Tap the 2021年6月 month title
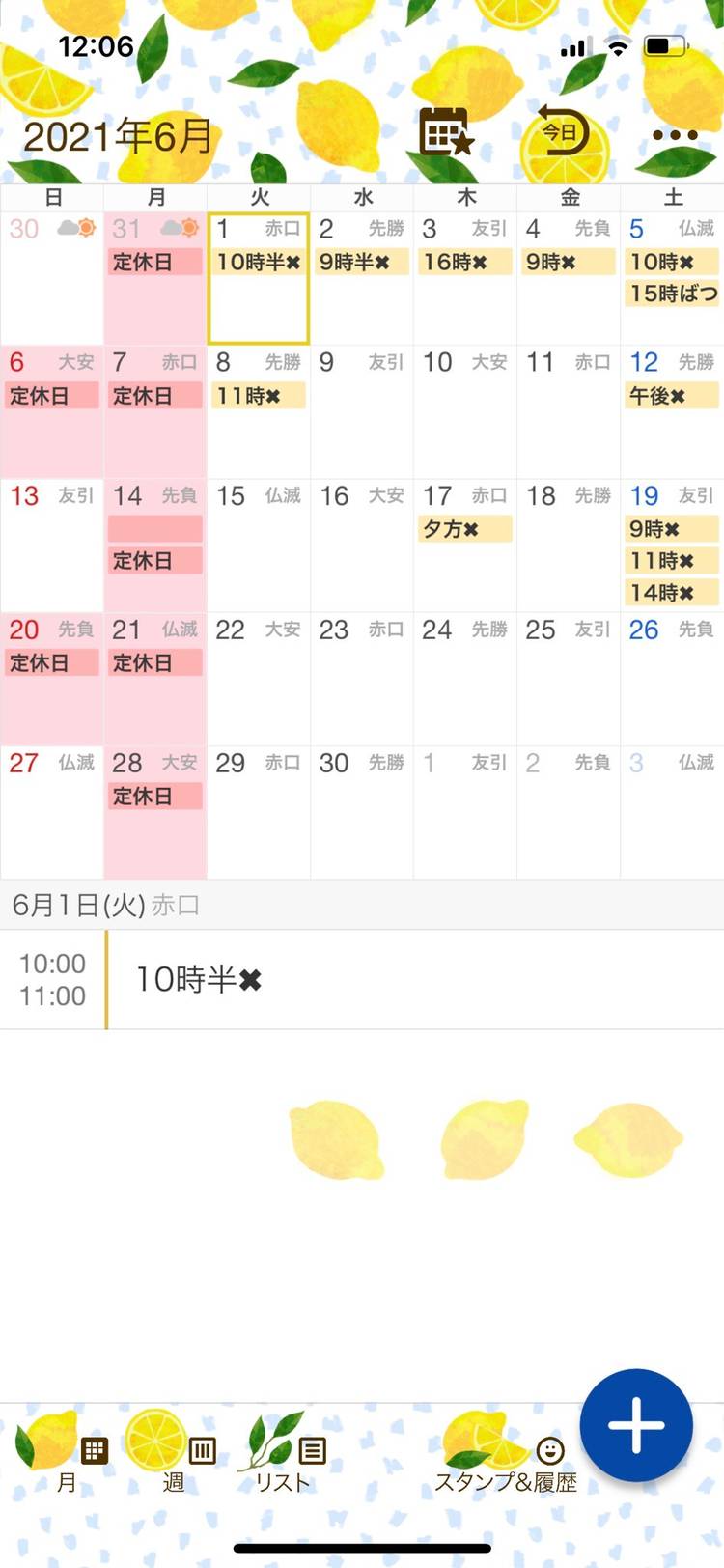This screenshot has width=724, height=1568. (x=118, y=137)
